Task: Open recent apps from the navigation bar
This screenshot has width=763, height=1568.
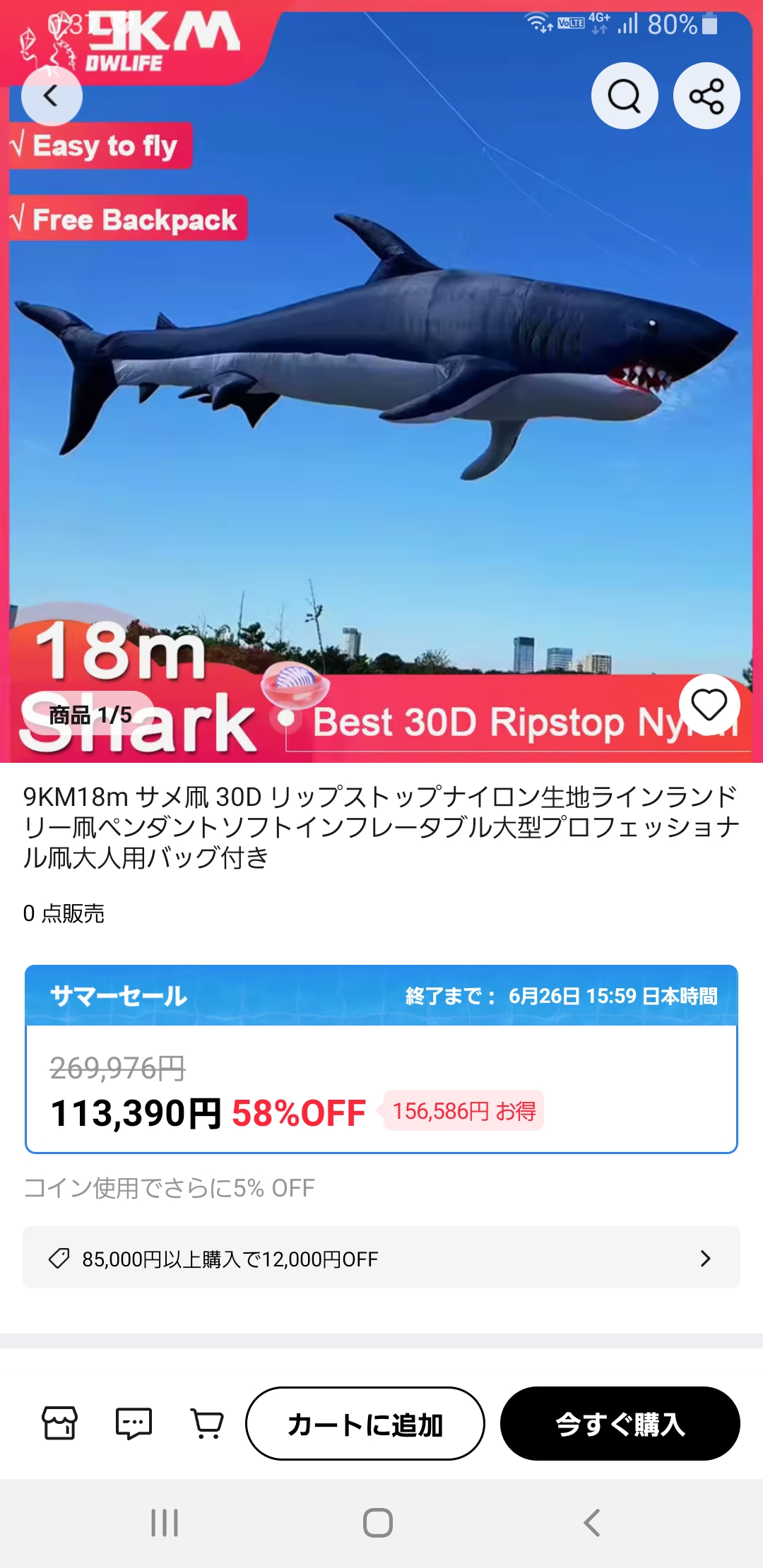Action: coord(165,1523)
